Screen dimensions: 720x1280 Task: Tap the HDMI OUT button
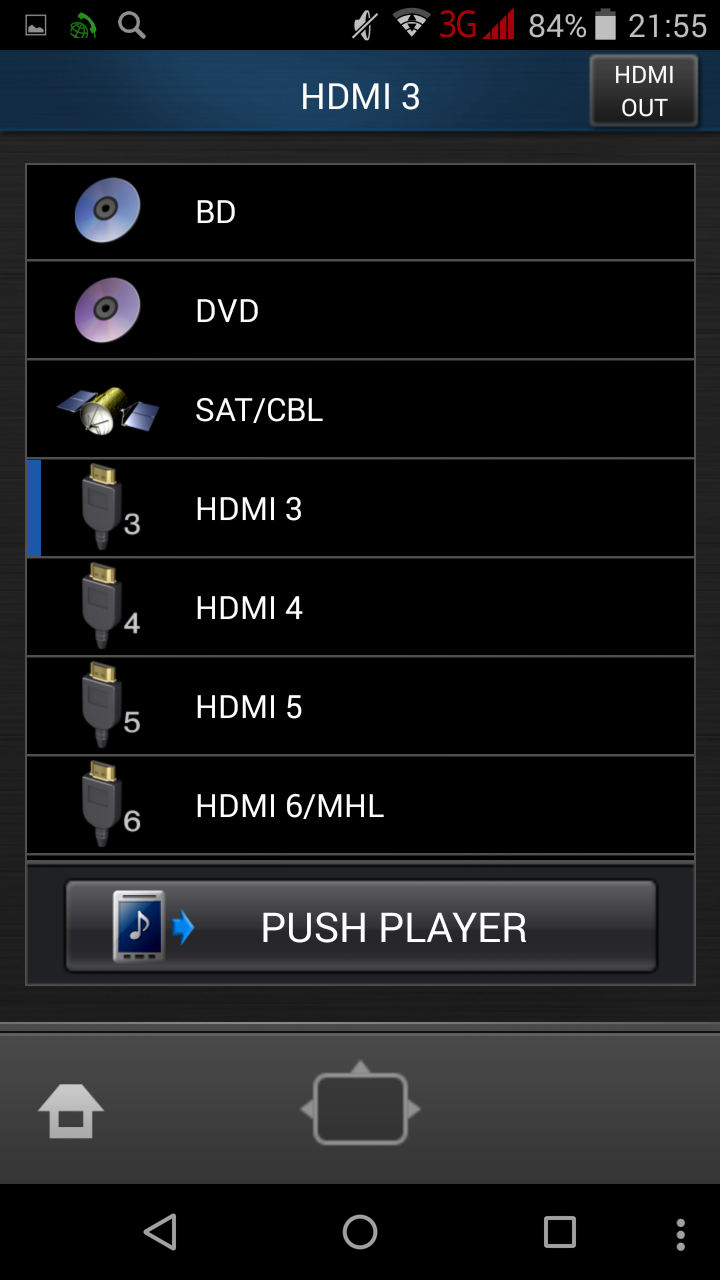click(643, 91)
